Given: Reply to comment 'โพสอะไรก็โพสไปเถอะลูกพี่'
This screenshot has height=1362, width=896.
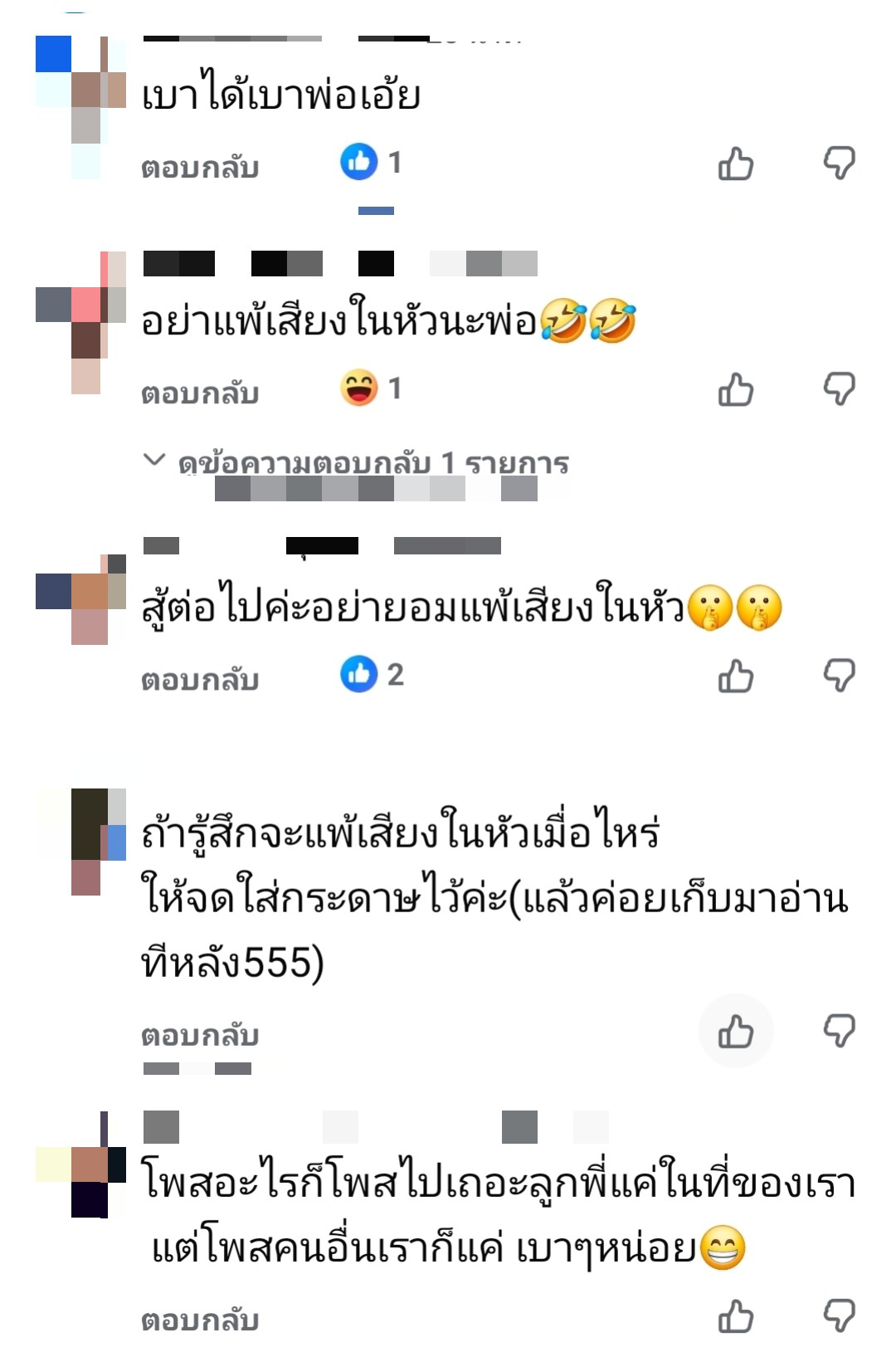Looking at the screenshot, I should (200, 1320).
